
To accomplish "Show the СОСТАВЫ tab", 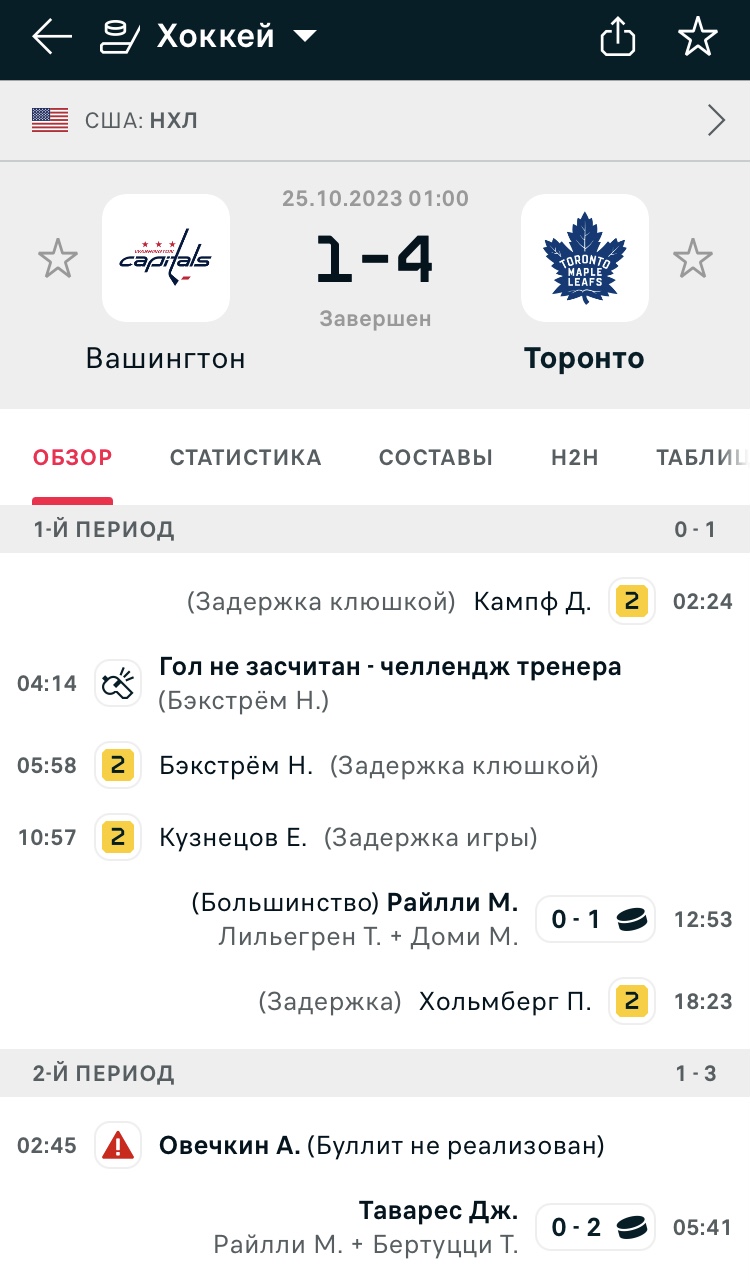I will point(436,458).
